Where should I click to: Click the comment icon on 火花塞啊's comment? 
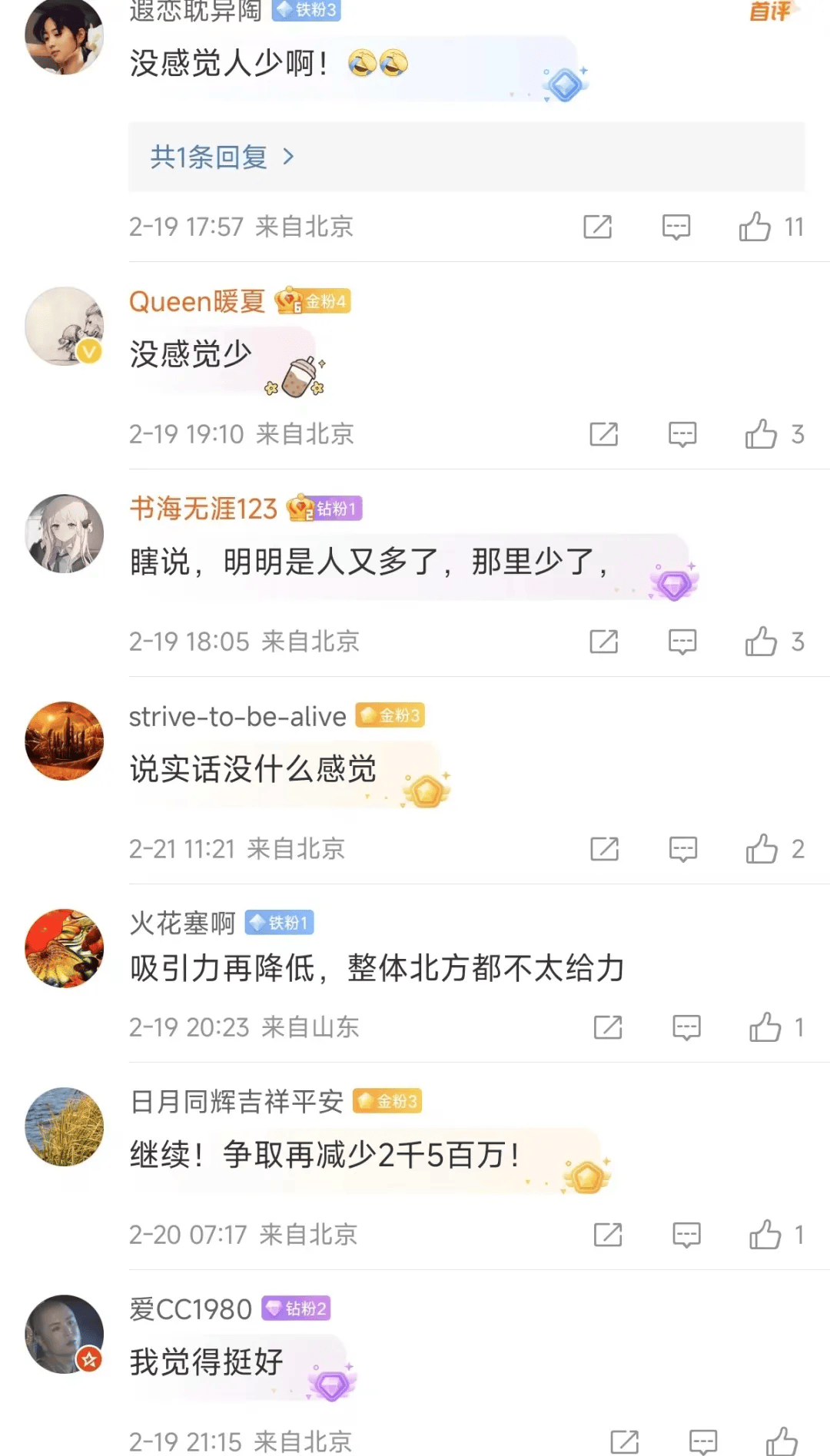pyautogui.click(x=686, y=1027)
